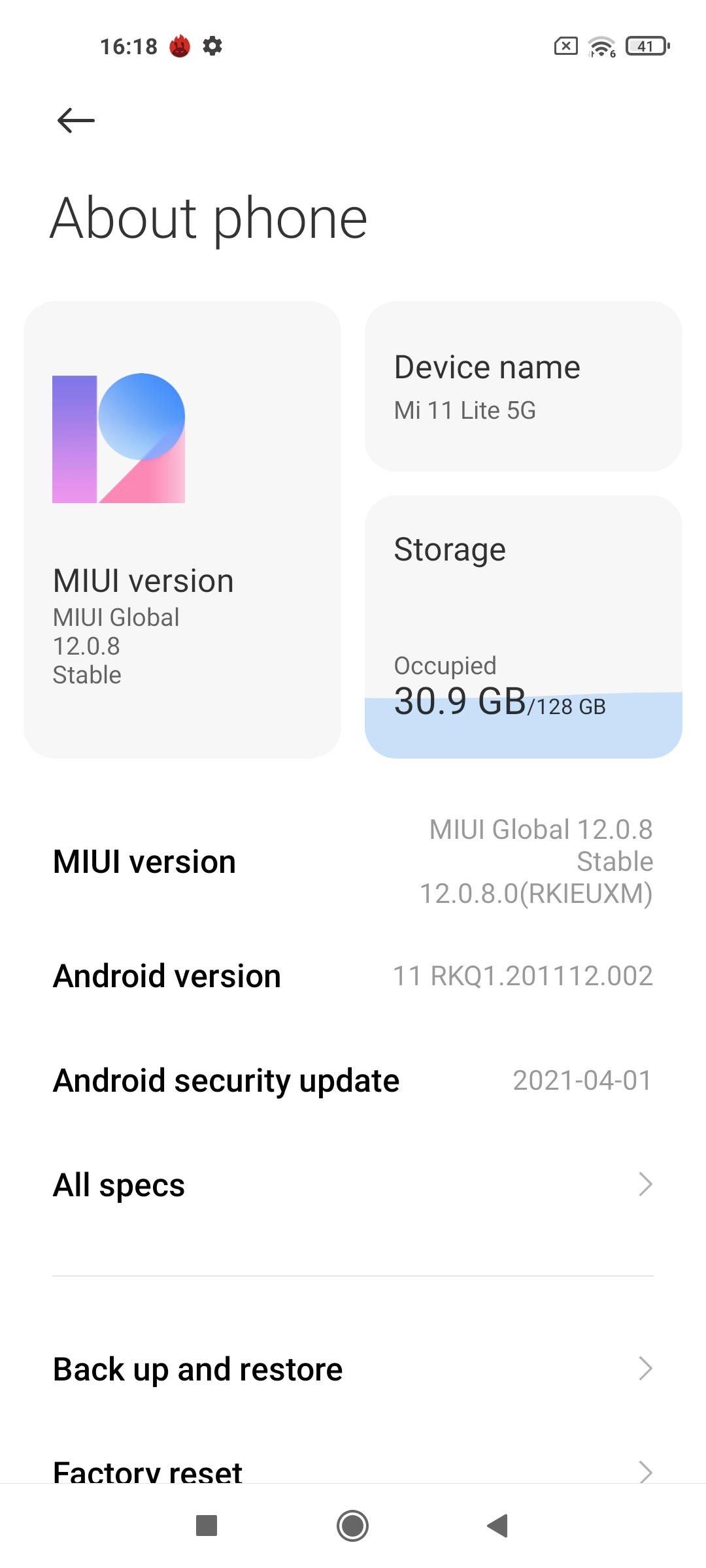Viewport: 706px width, 1568px height.
Task: Open Back up and restore
Action: 353,1369
